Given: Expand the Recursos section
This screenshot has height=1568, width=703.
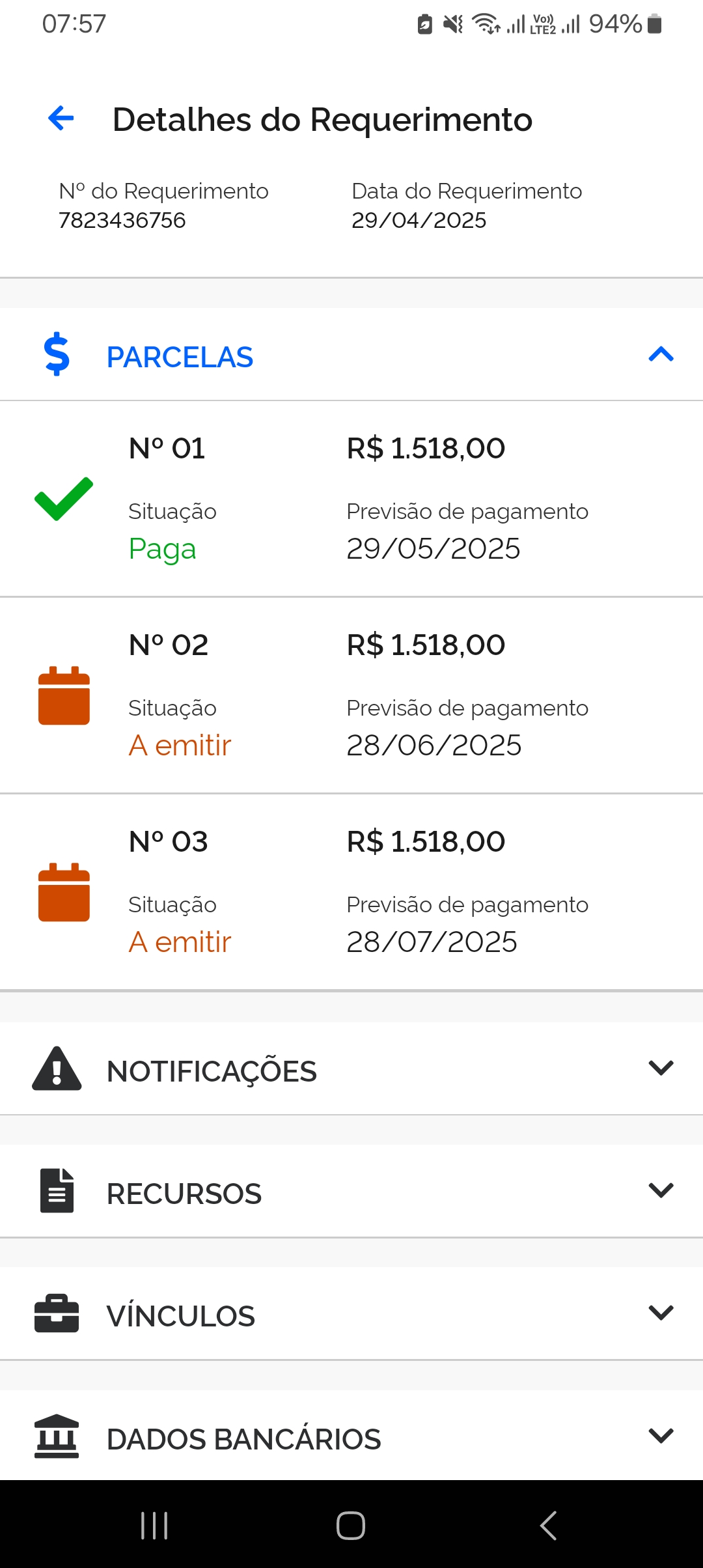Looking at the screenshot, I should click(351, 1191).
